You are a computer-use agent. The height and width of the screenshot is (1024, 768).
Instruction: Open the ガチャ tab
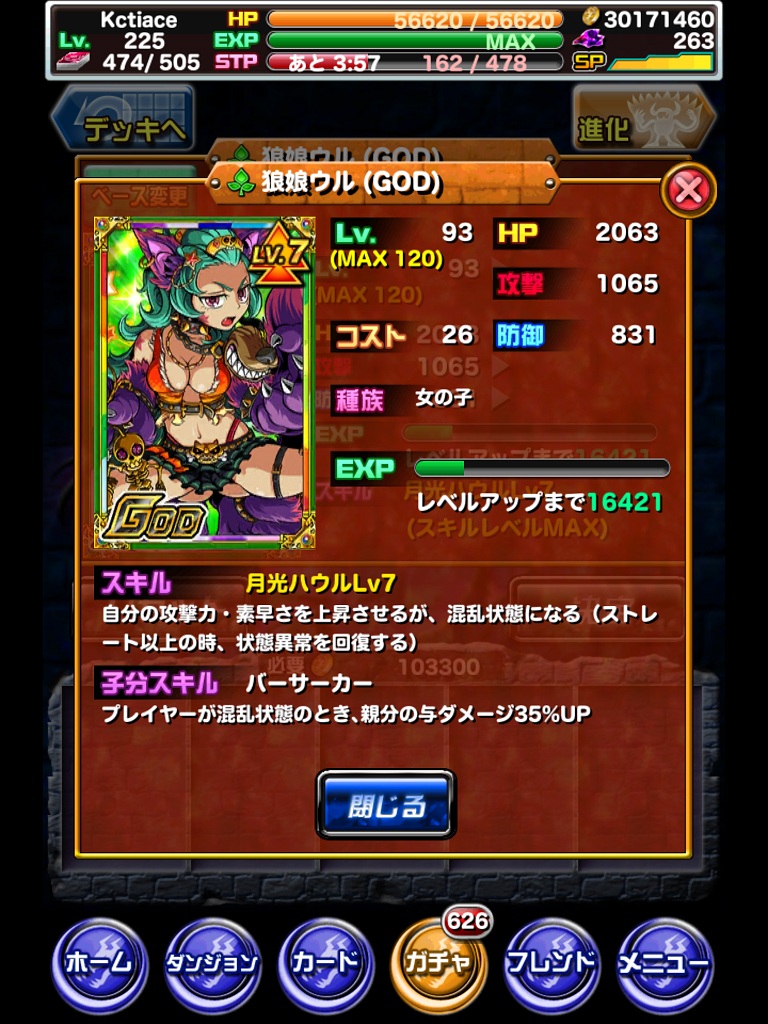439,964
